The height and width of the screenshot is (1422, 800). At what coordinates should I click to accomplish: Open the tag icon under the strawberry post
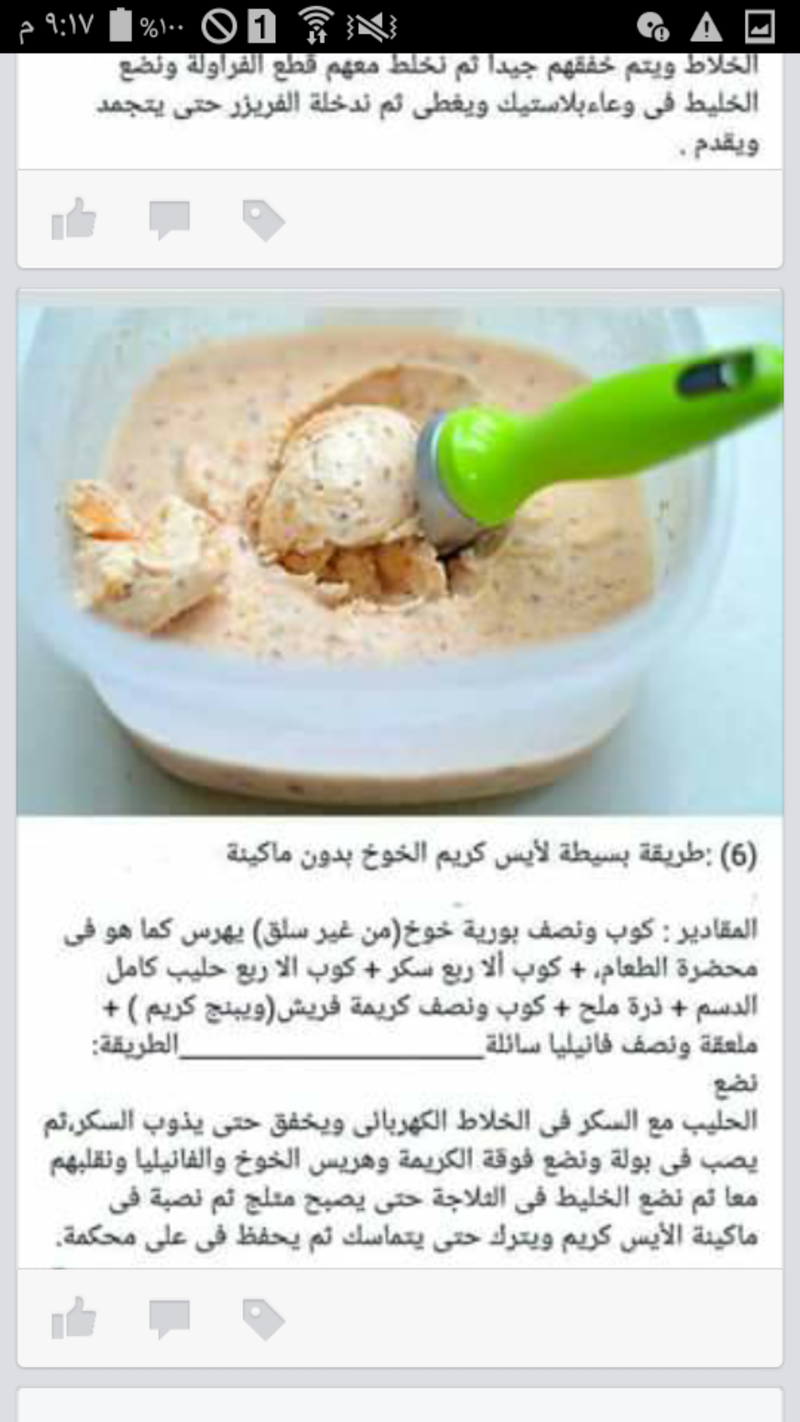(263, 220)
